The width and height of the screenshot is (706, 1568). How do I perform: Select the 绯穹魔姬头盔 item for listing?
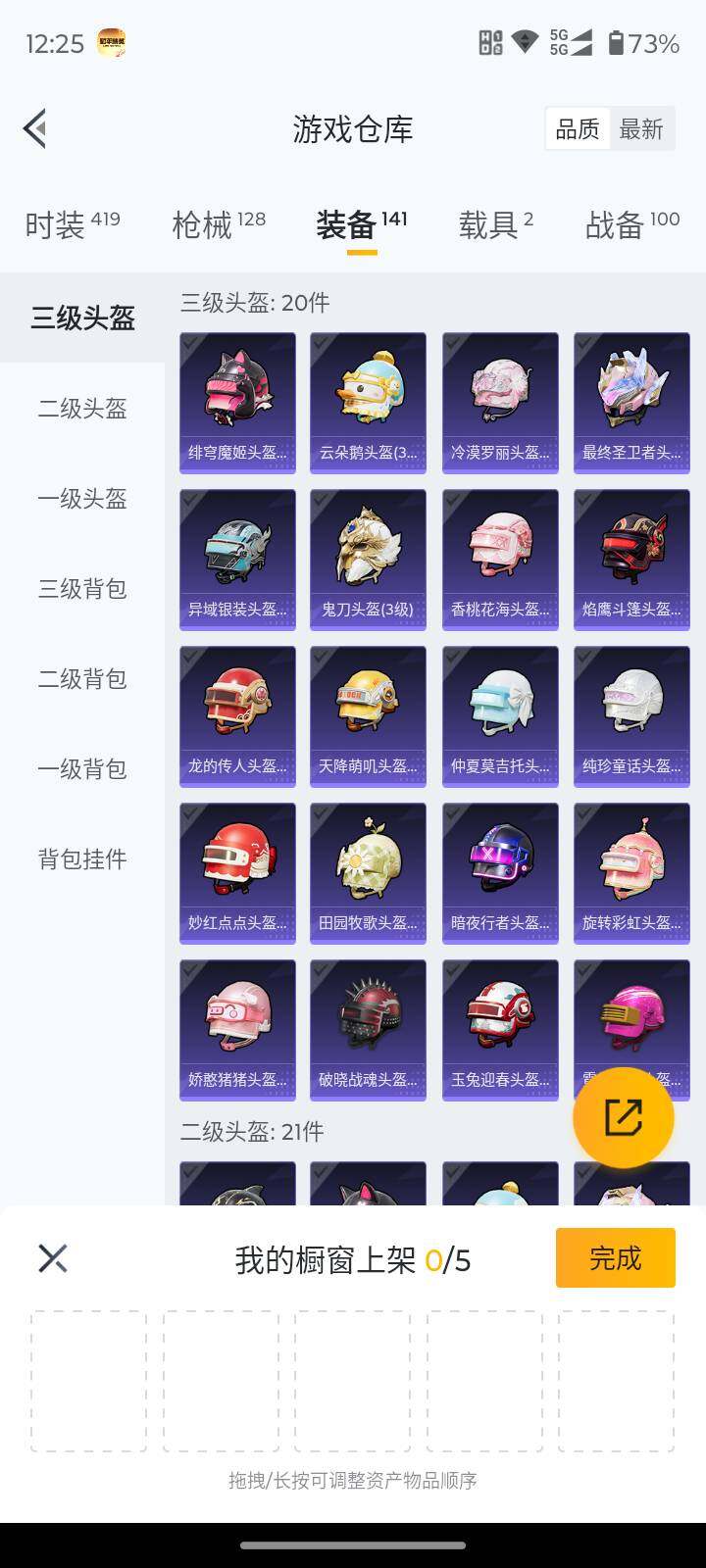(236, 401)
